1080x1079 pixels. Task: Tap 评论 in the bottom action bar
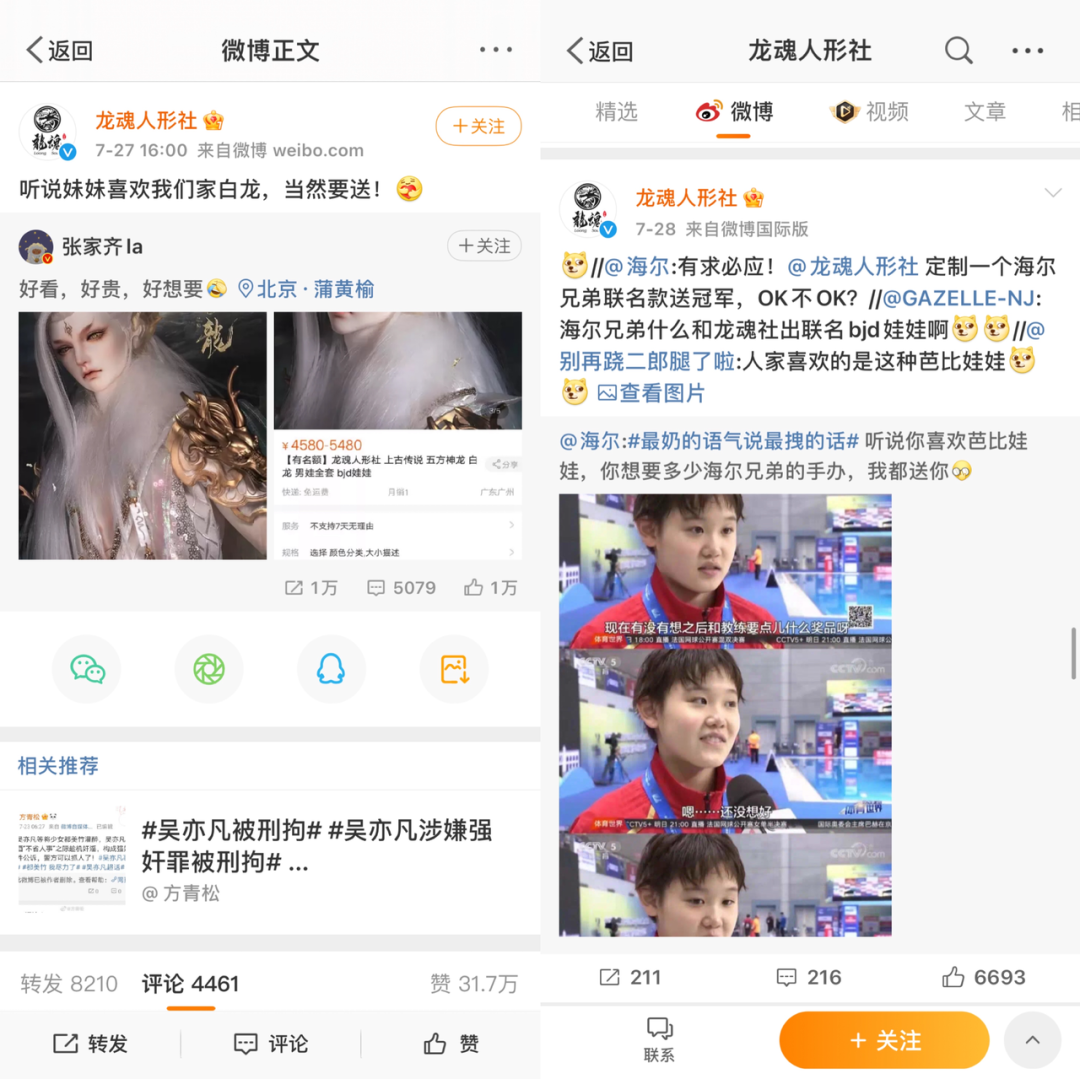(x=270, y=1044)
